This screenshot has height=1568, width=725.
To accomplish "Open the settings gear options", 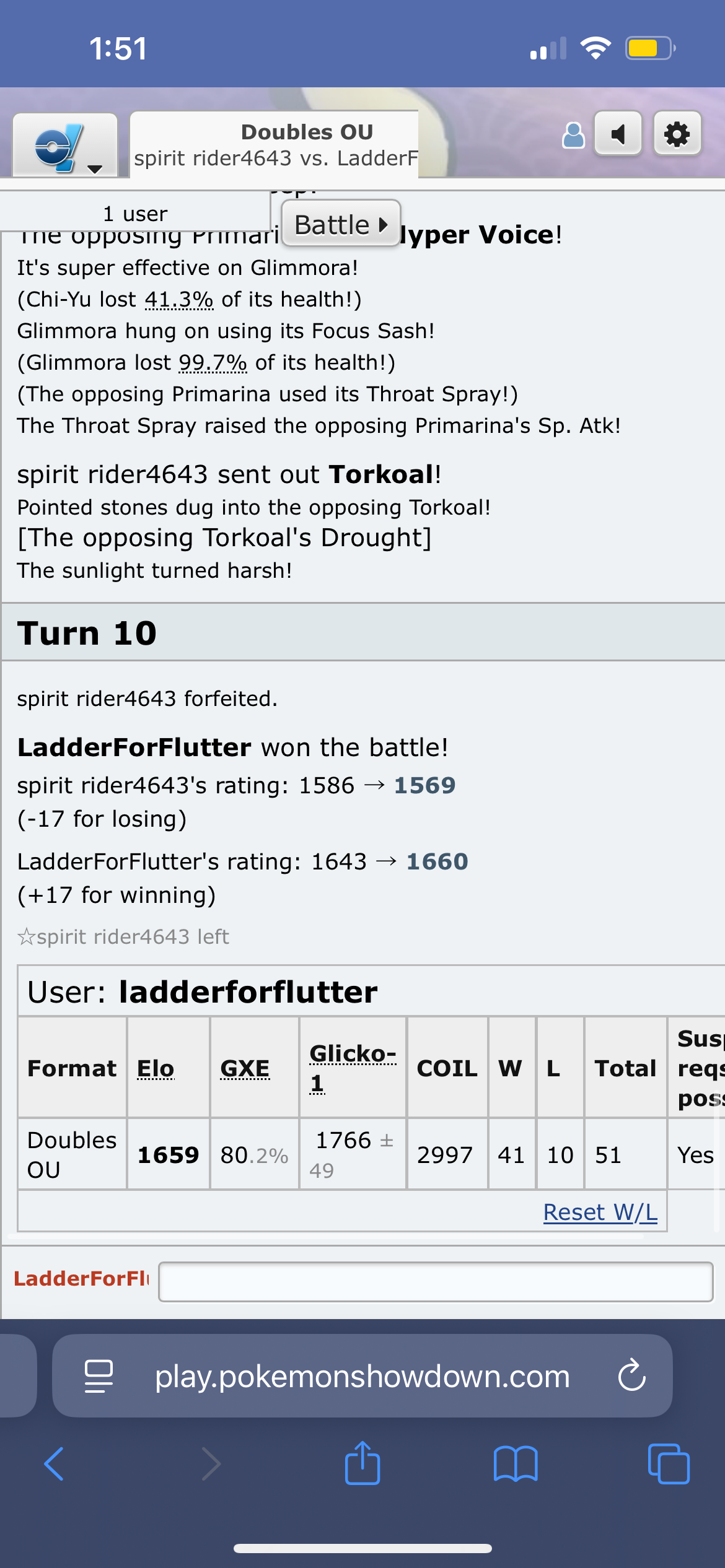I will tap(677, 133).
